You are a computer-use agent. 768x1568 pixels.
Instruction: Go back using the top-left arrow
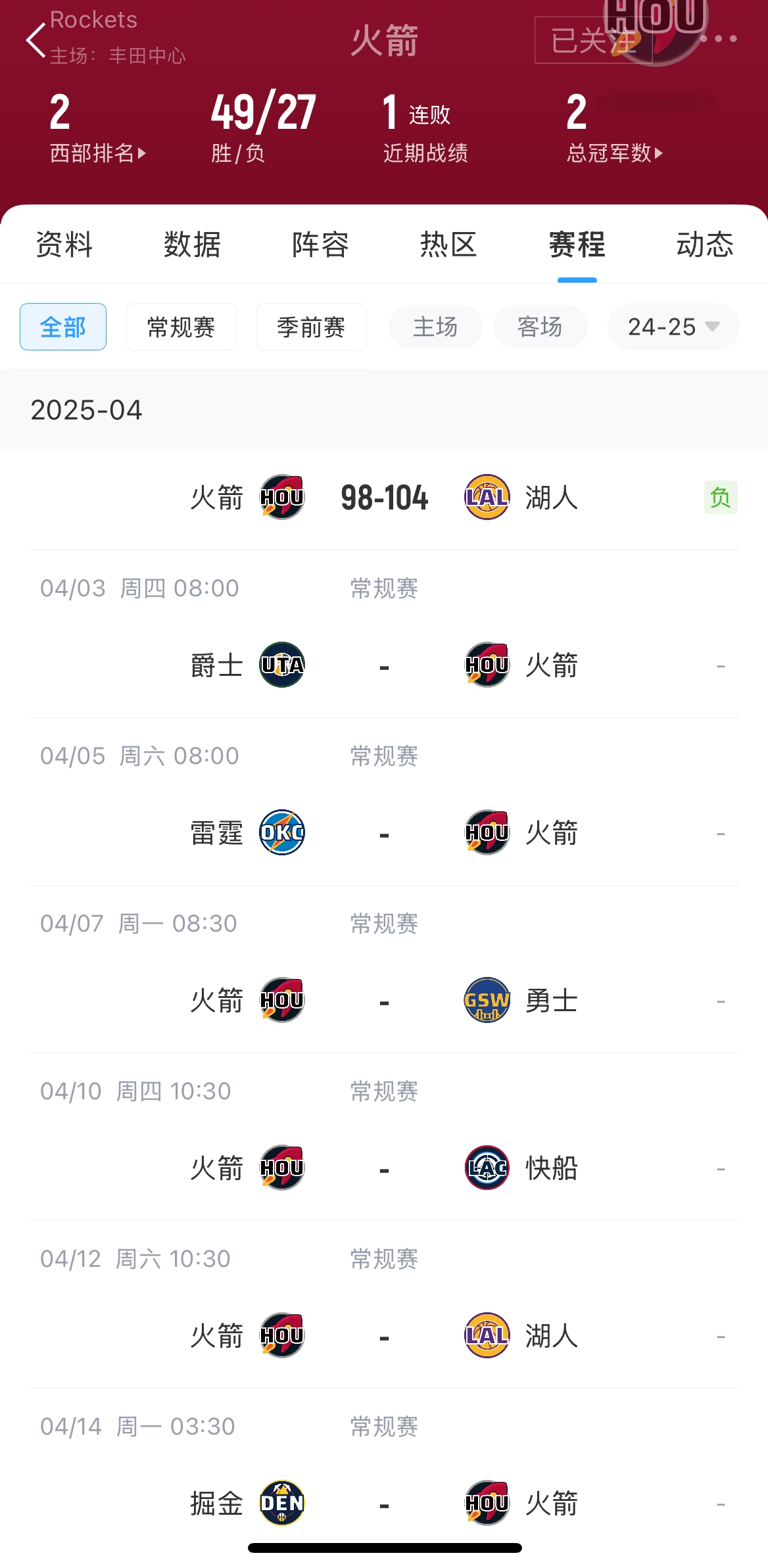click(x=36, y=40)
